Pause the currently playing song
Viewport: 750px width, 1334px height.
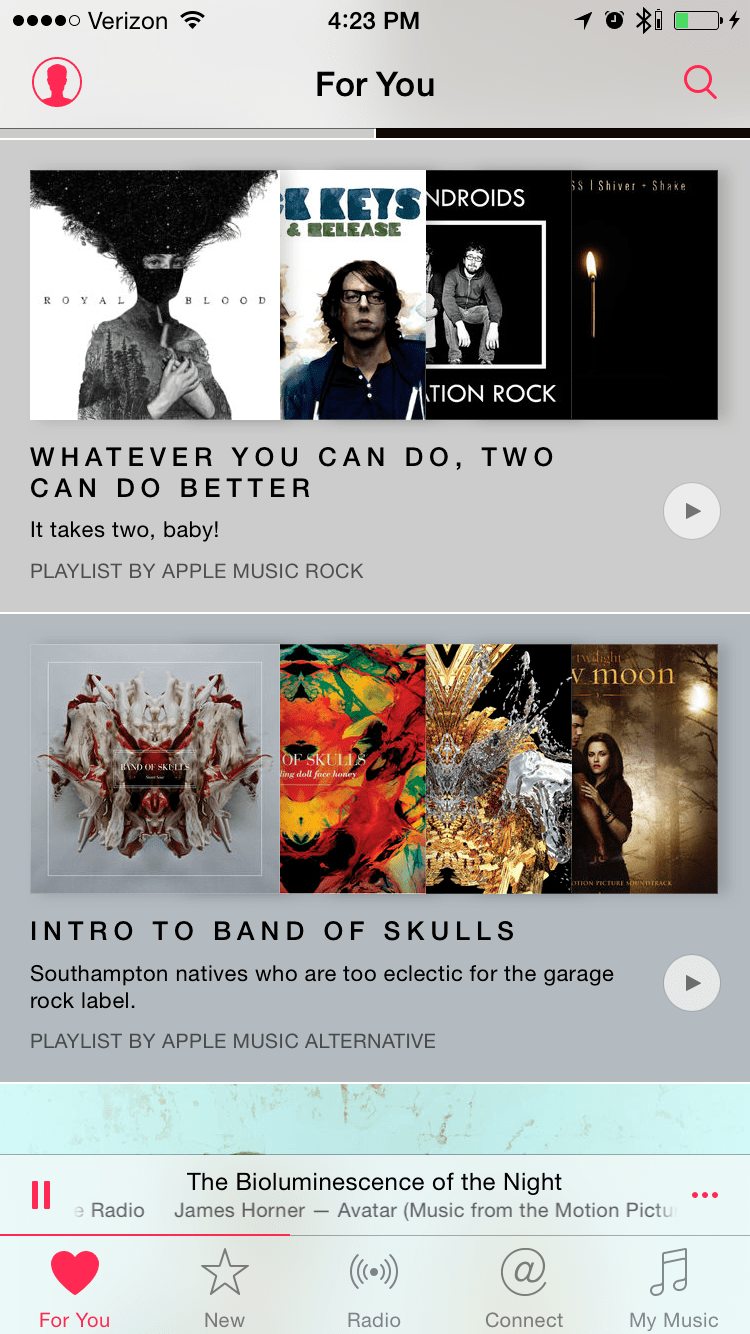point(41,1195)
